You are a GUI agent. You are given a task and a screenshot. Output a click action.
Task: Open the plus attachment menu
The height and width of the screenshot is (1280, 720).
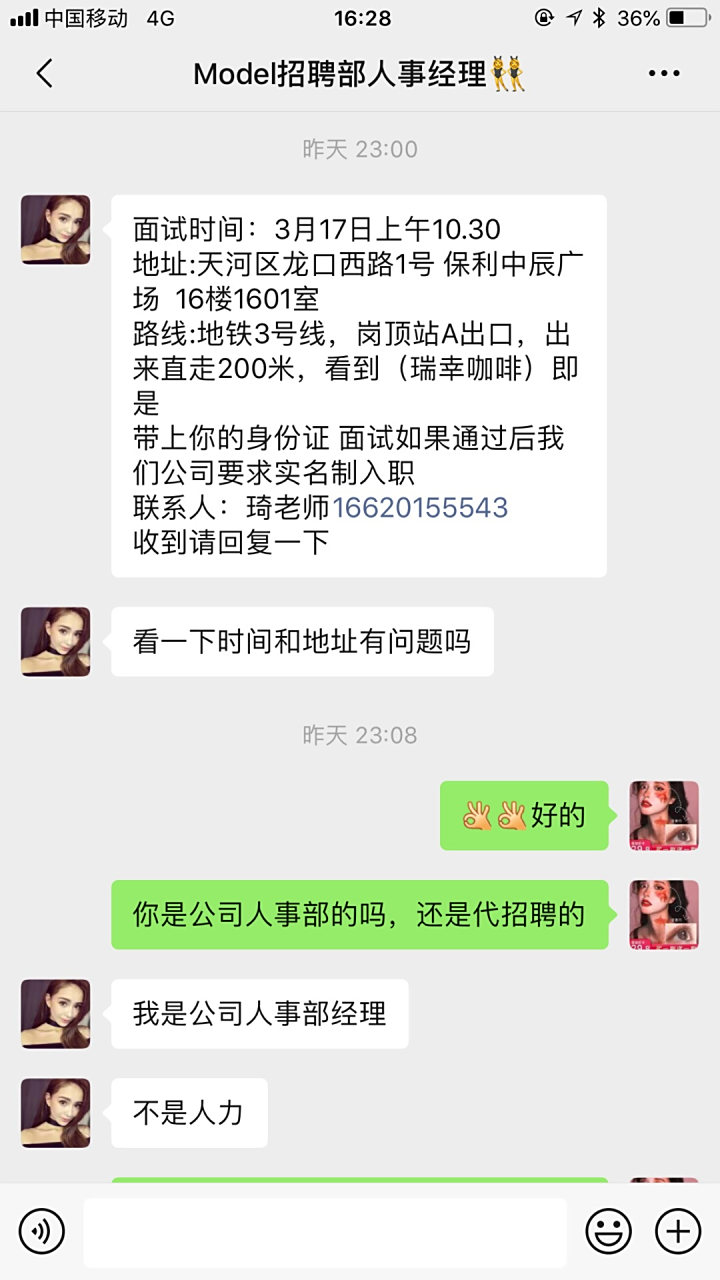click(677, 1231)
